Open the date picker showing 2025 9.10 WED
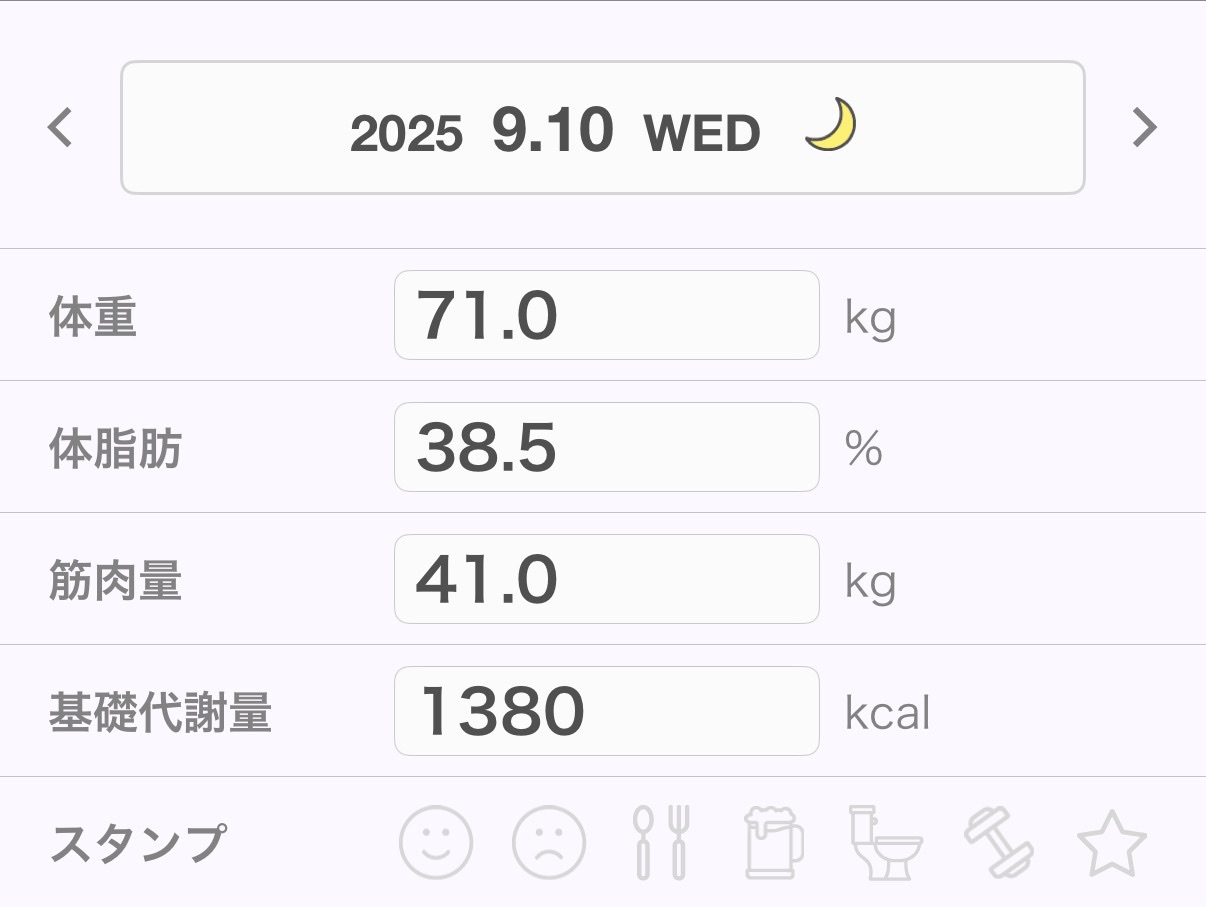Screen dimensions: 1206x907 coord(602,128)
